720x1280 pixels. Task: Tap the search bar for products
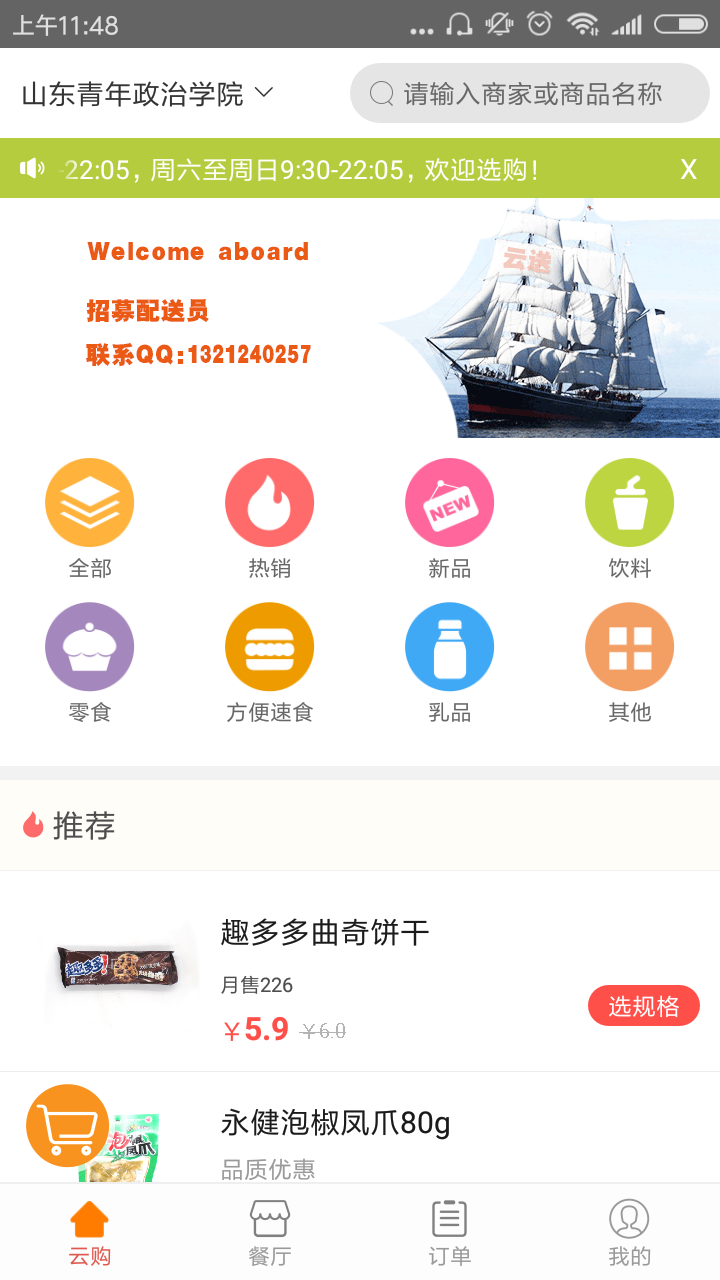[x=529, y=92]
